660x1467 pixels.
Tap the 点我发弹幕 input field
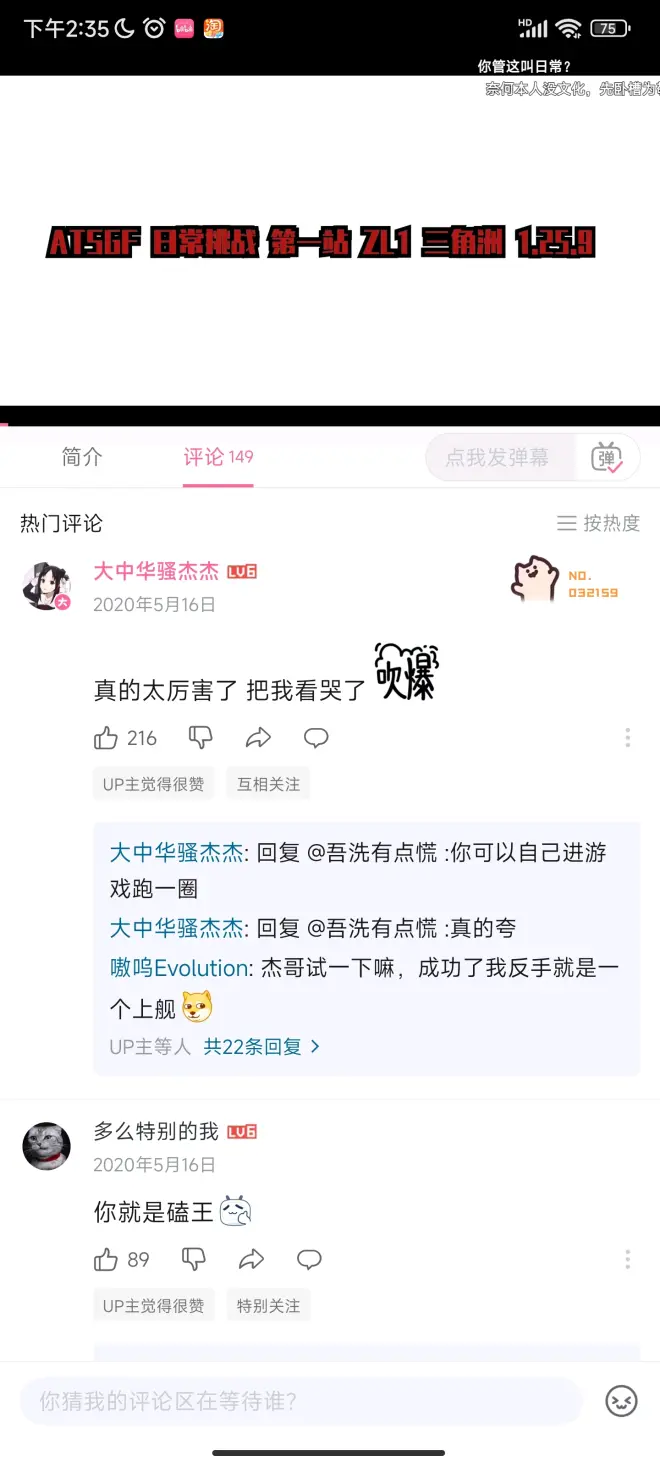(498, 458)
